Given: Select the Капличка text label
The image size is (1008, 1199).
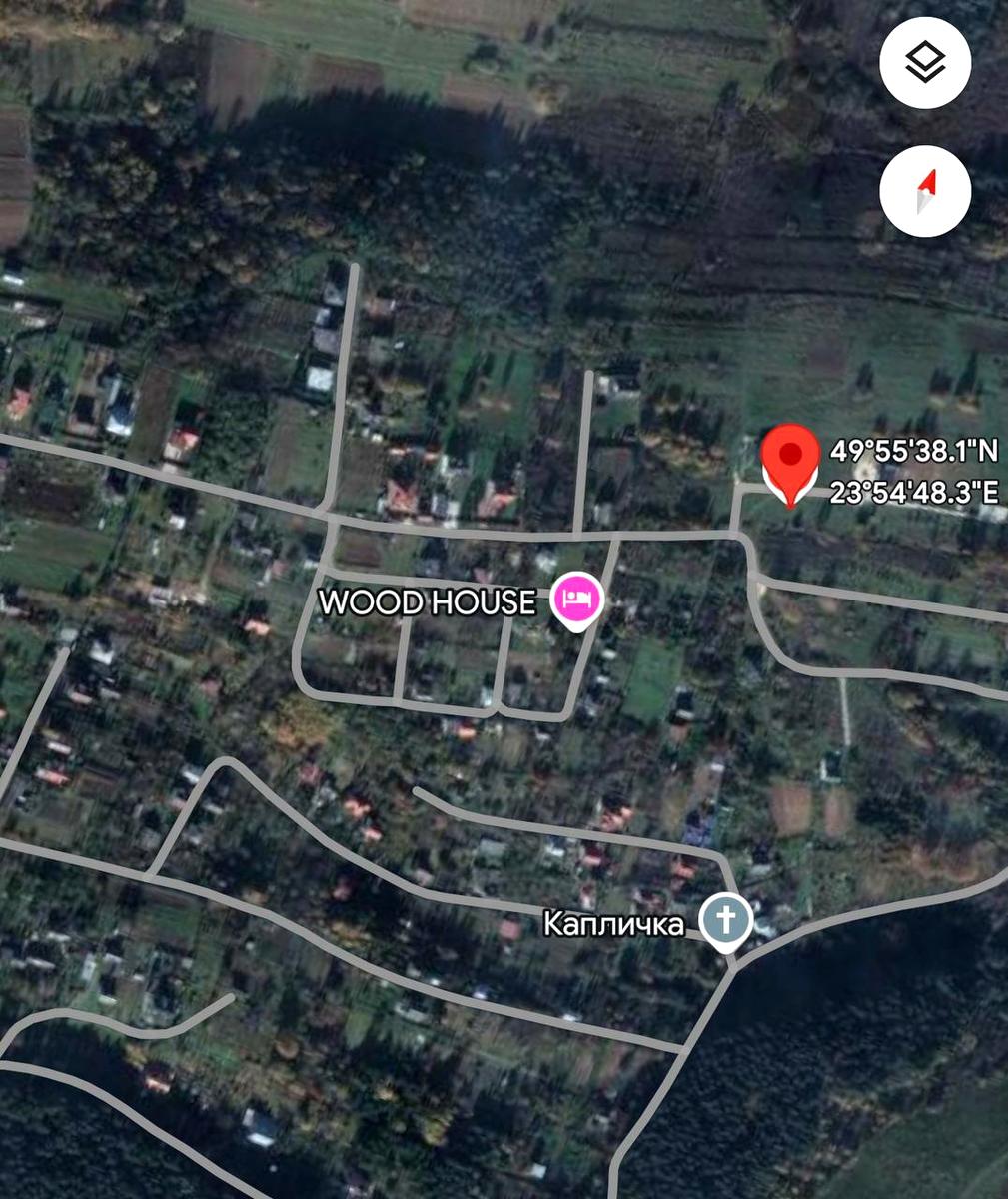Looking at the screenshot, I should (612, 922).
